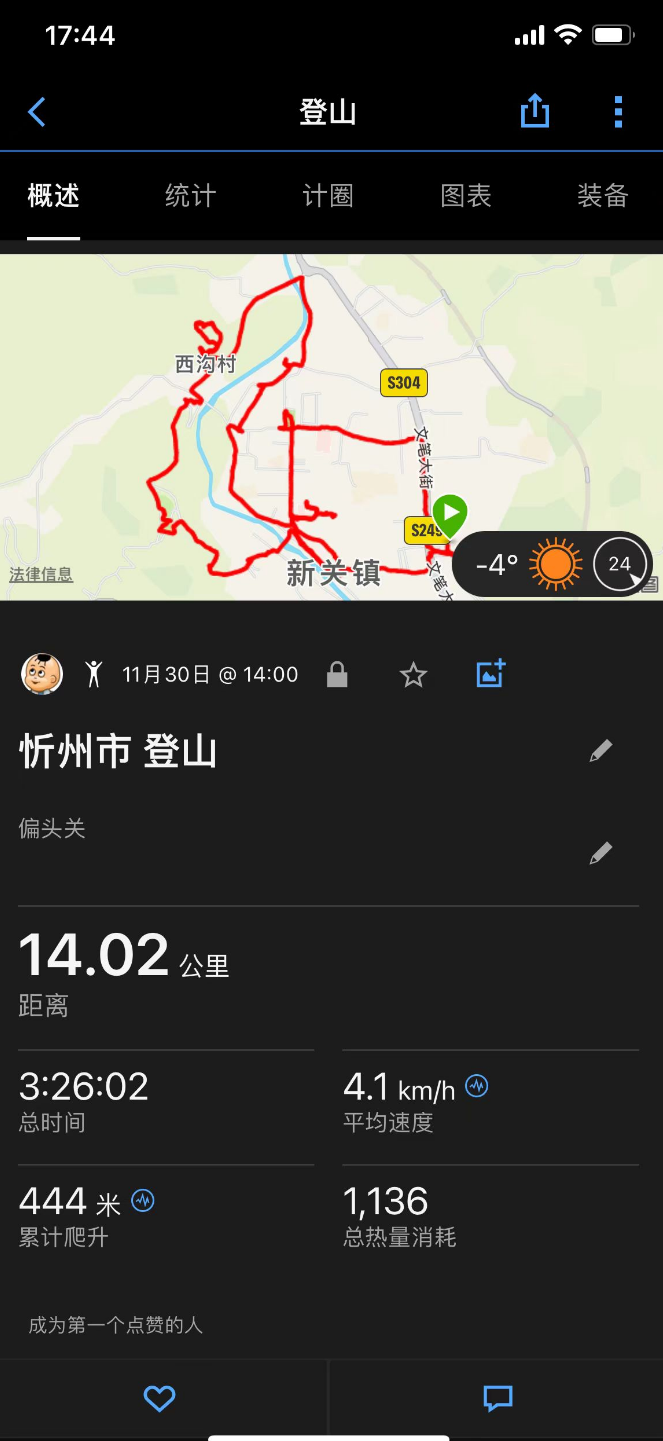The height and width of the screenshot is (1441, 663).
Task: Show info for 平均速度 4.1 km/h
Action: pyautogui.click(x=477, y=1086)
